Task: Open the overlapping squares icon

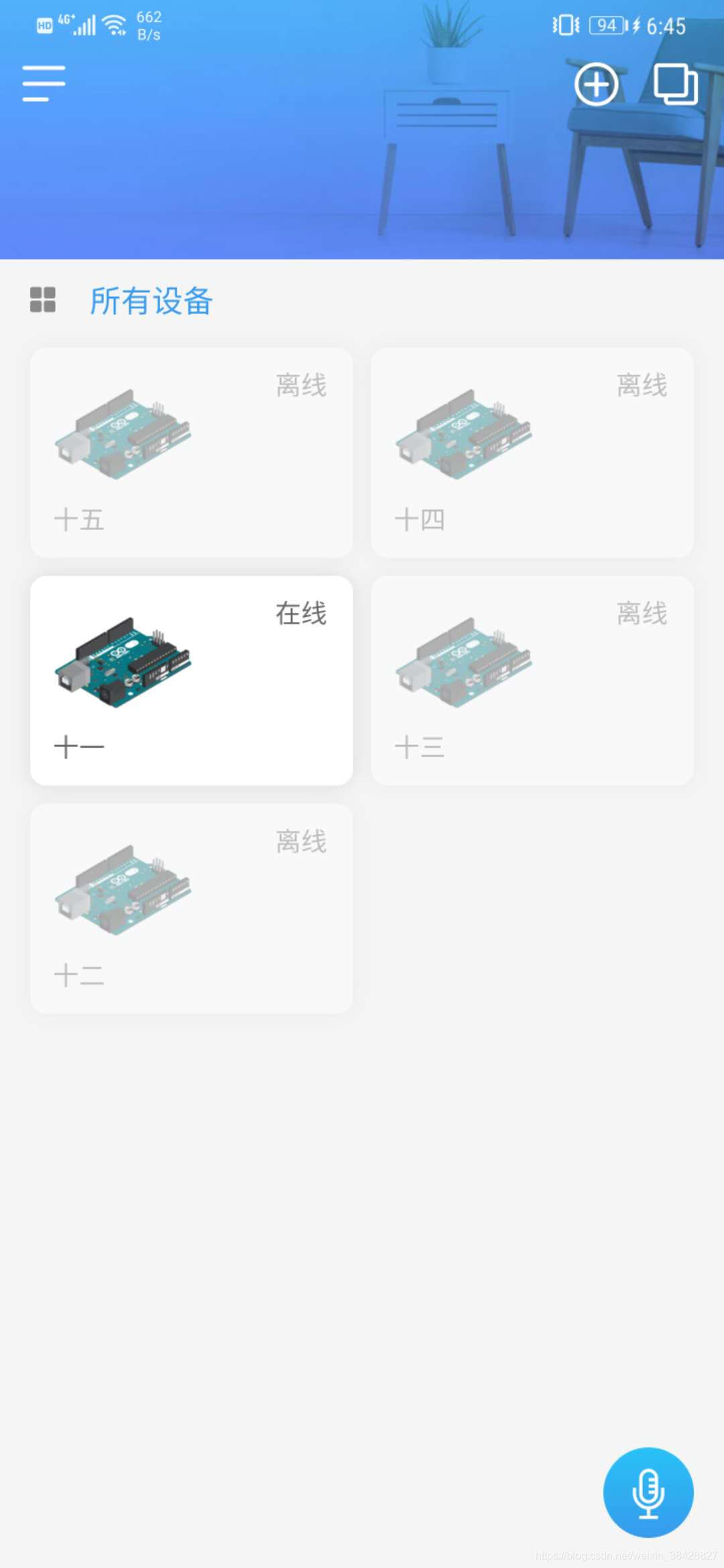Action: pos(676,84)
